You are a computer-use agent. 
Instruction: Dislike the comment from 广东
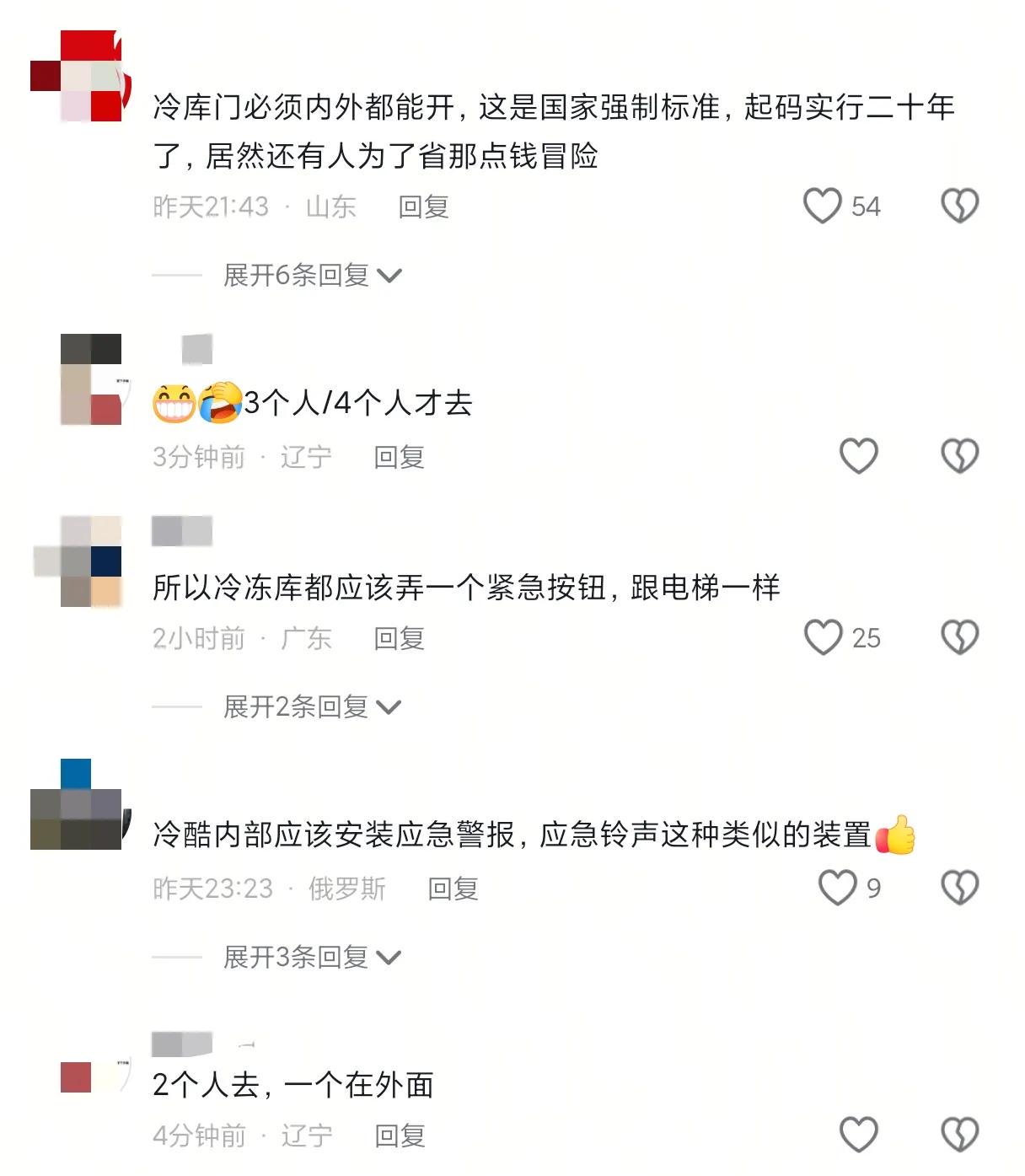coord(959,637)
